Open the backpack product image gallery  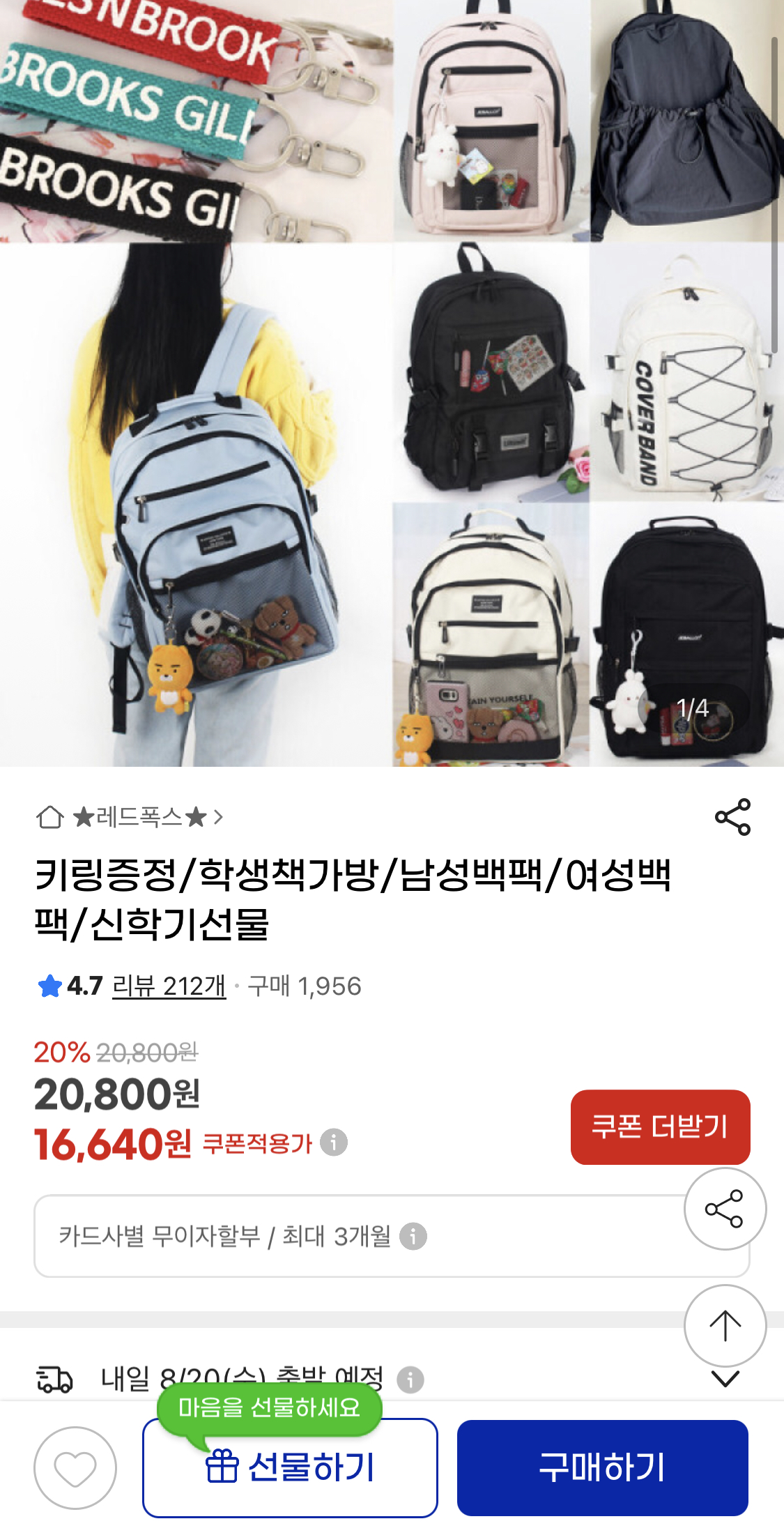[392, 383]
